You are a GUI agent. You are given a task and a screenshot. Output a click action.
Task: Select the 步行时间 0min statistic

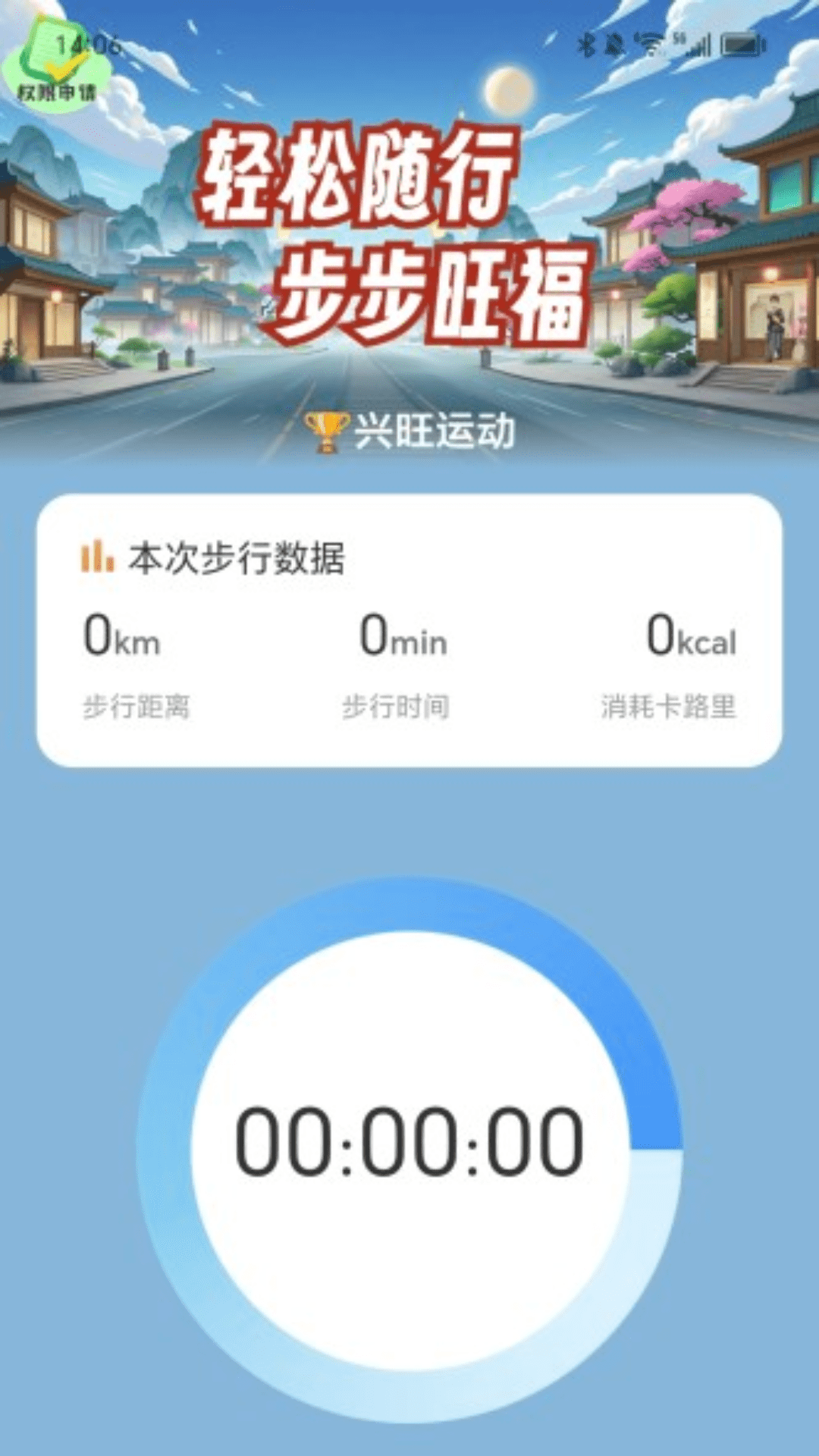[398, 667]
